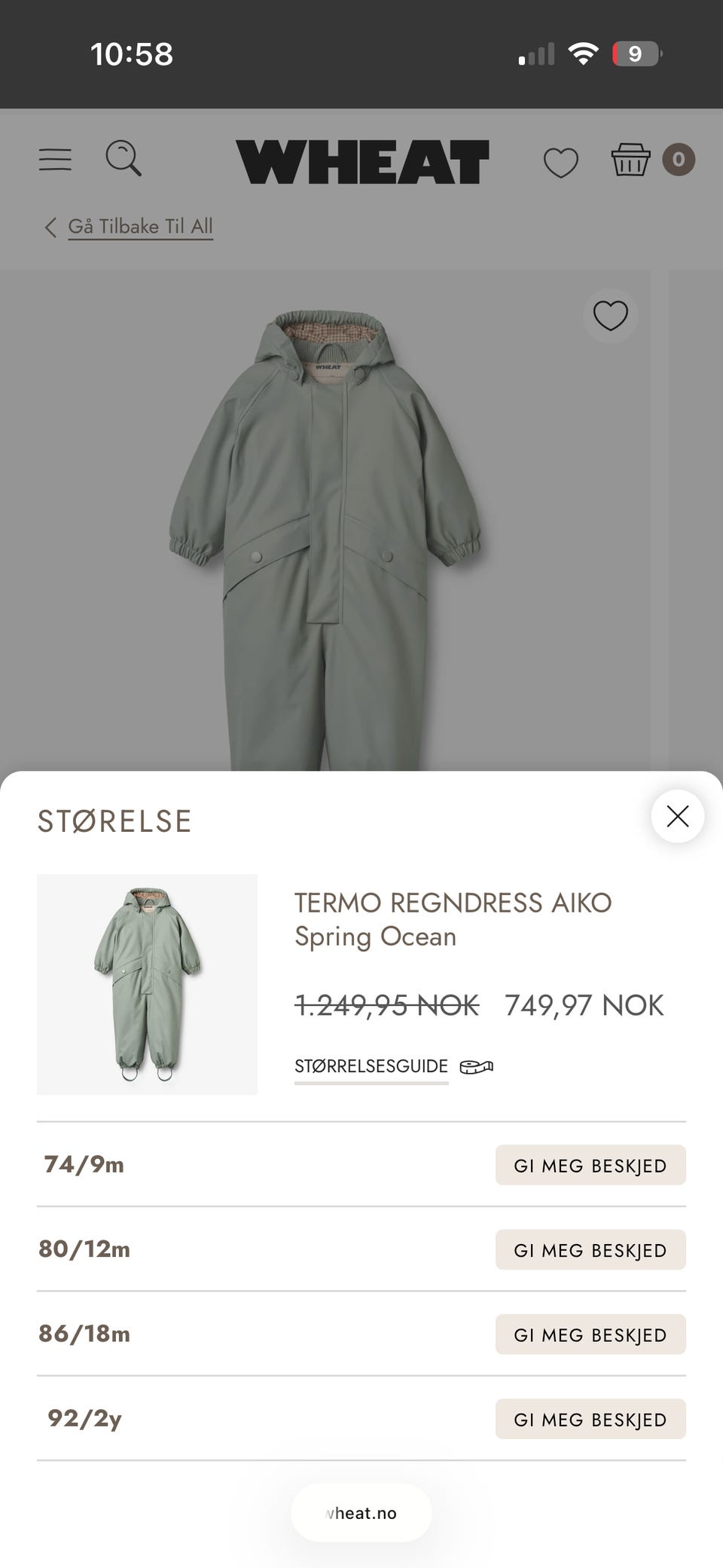Open the shopping basket
This screenshot has width=723, height=1568.
click(630, 160)
